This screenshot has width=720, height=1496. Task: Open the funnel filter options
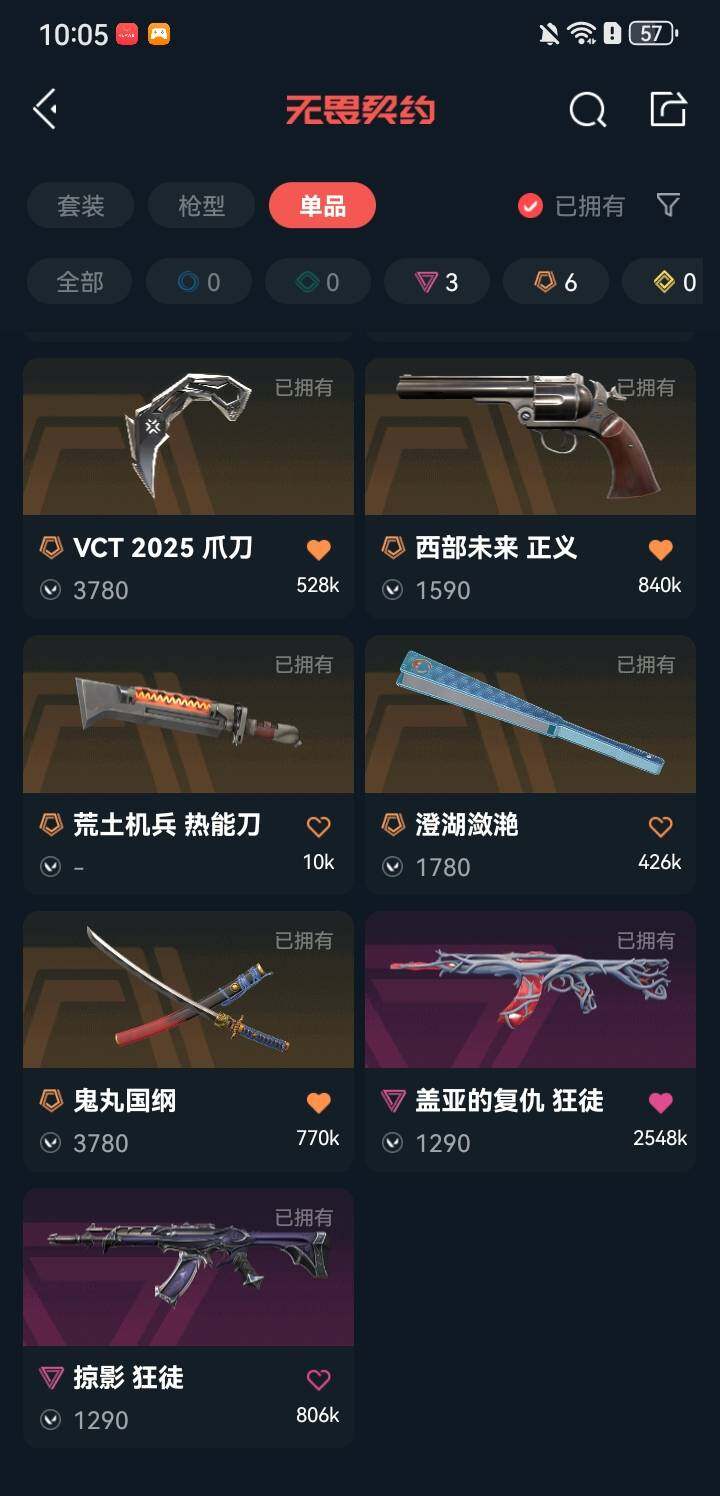(668, 206)
